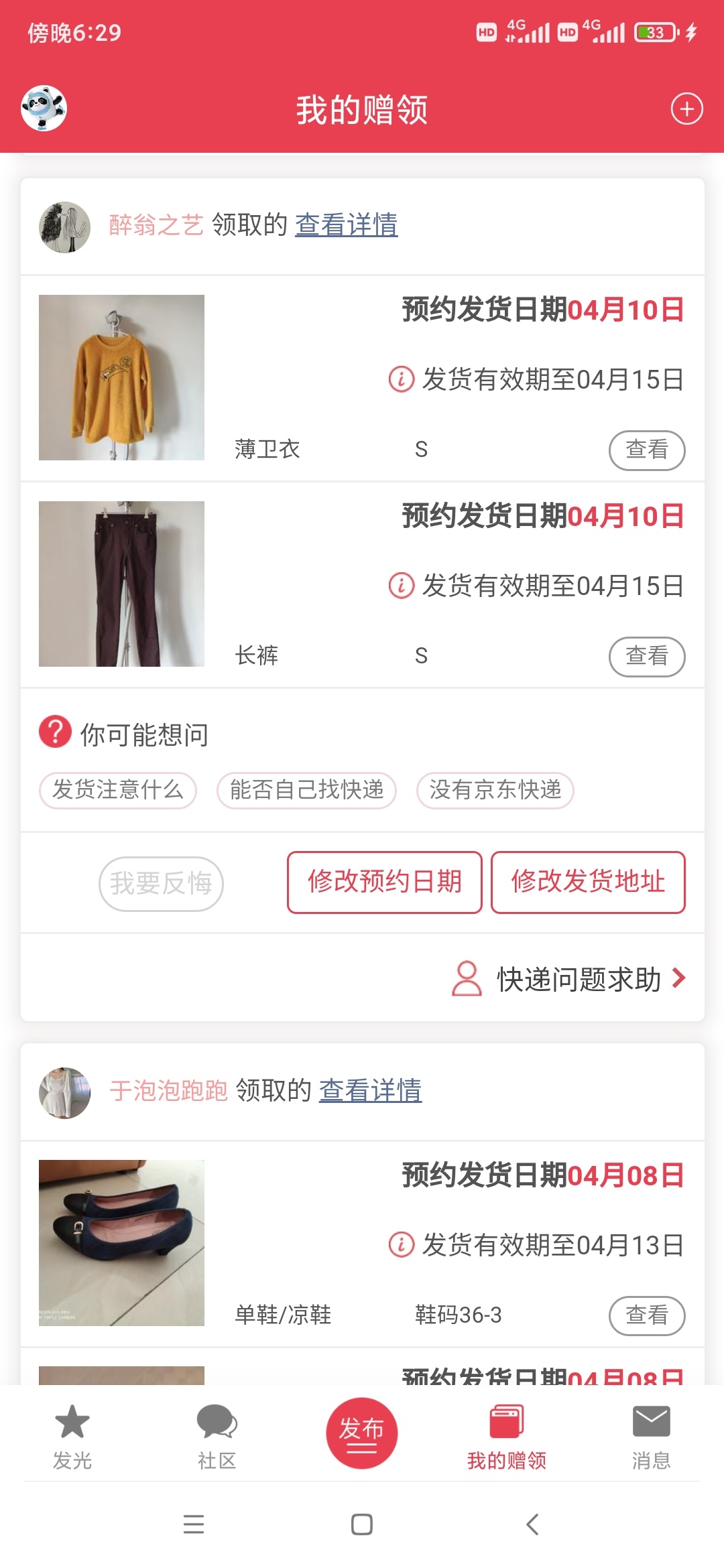Select the 能否自己找快递 question chip

point(306,790)
